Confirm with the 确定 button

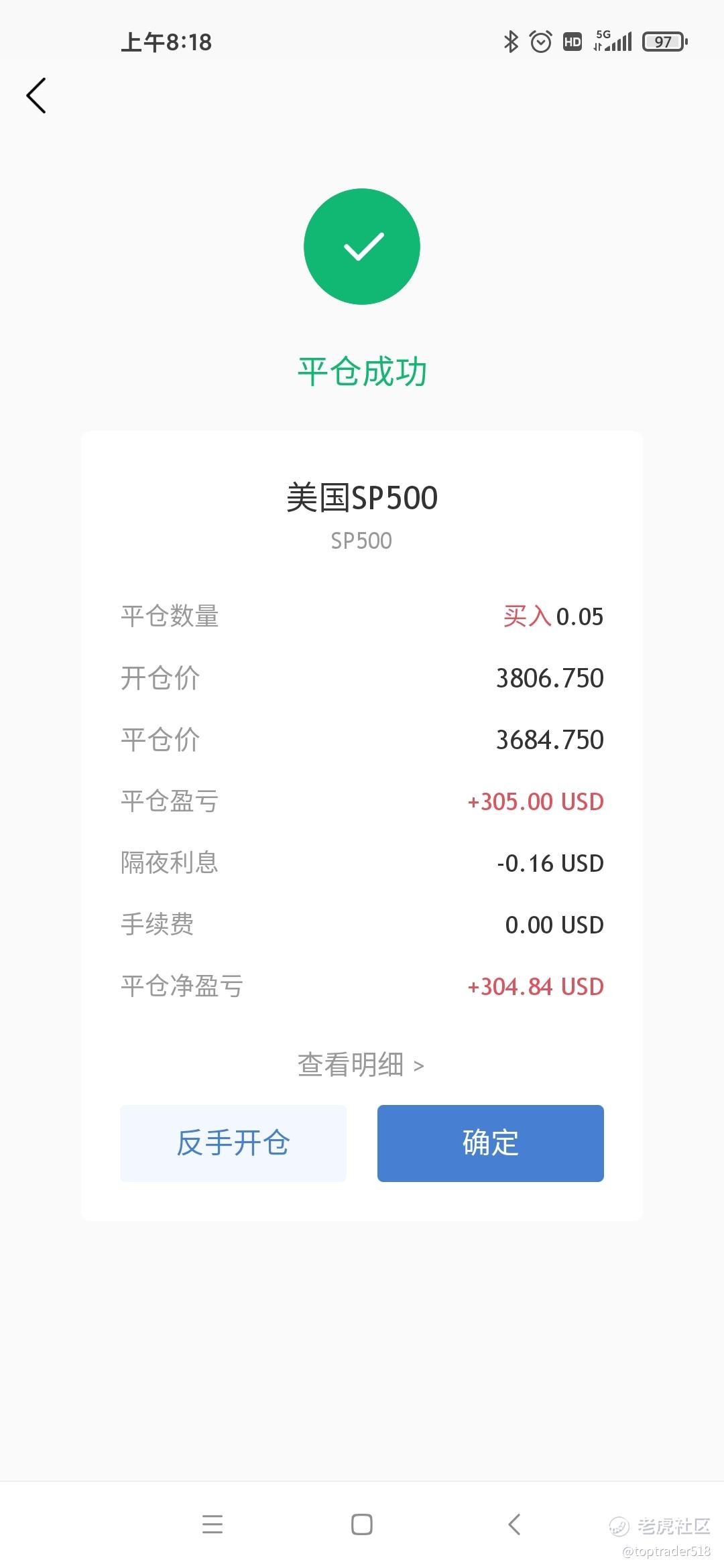pyautogui.click(x=490, y=1143)
